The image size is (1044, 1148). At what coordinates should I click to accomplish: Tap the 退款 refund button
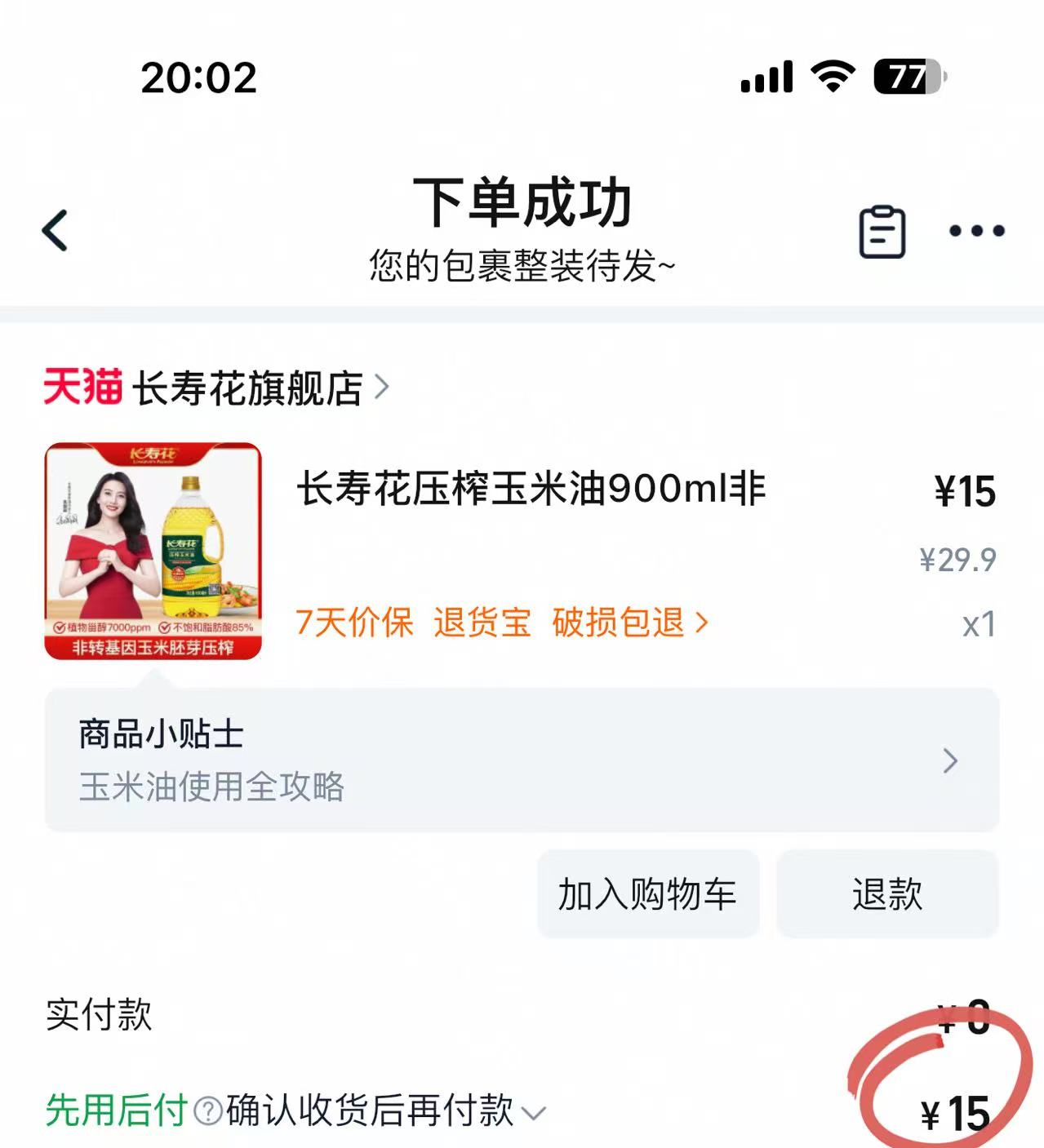(x=886, y=894)
